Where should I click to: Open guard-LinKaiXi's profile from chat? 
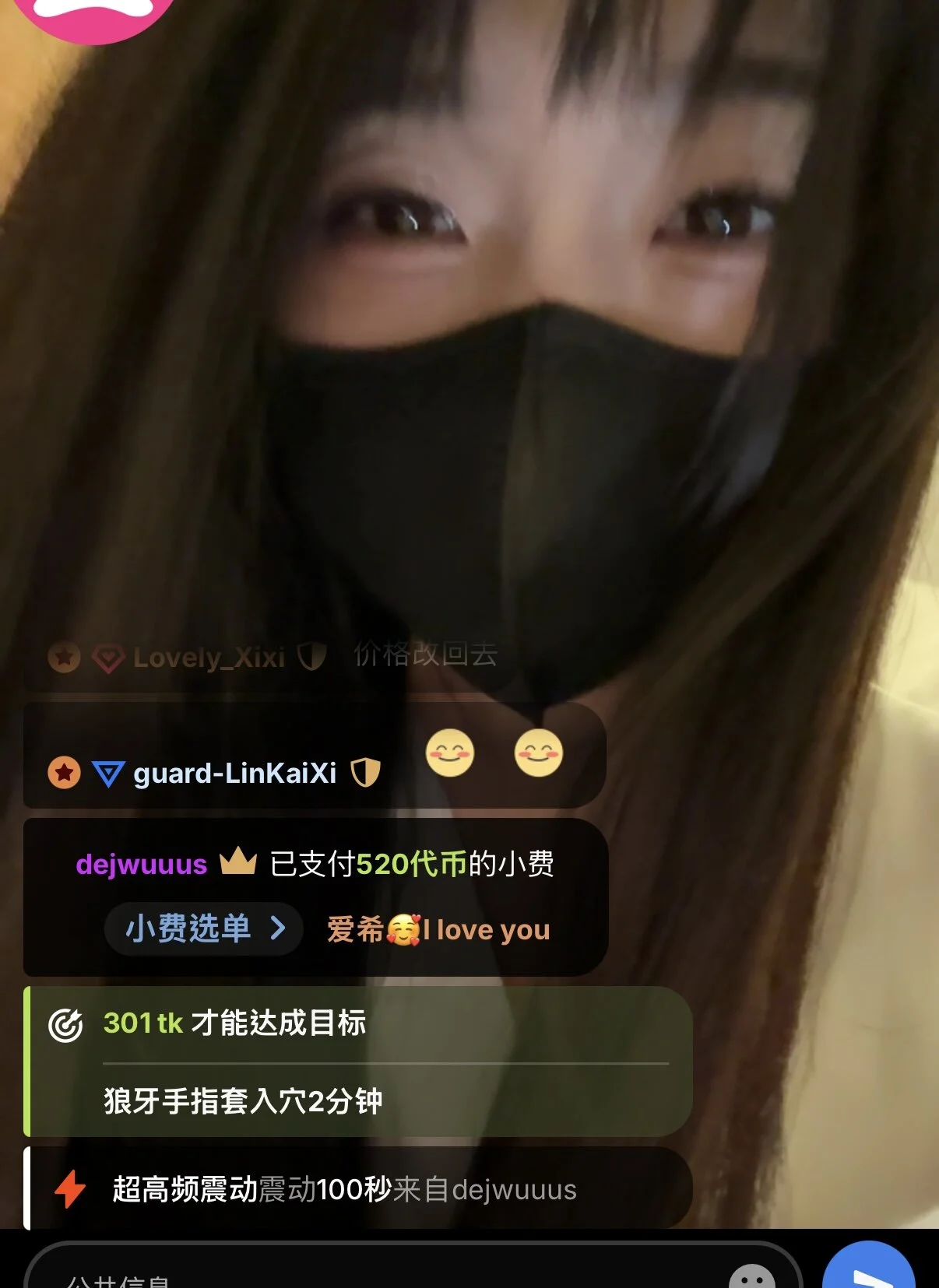pyautogui.click(x=234, y=774)
